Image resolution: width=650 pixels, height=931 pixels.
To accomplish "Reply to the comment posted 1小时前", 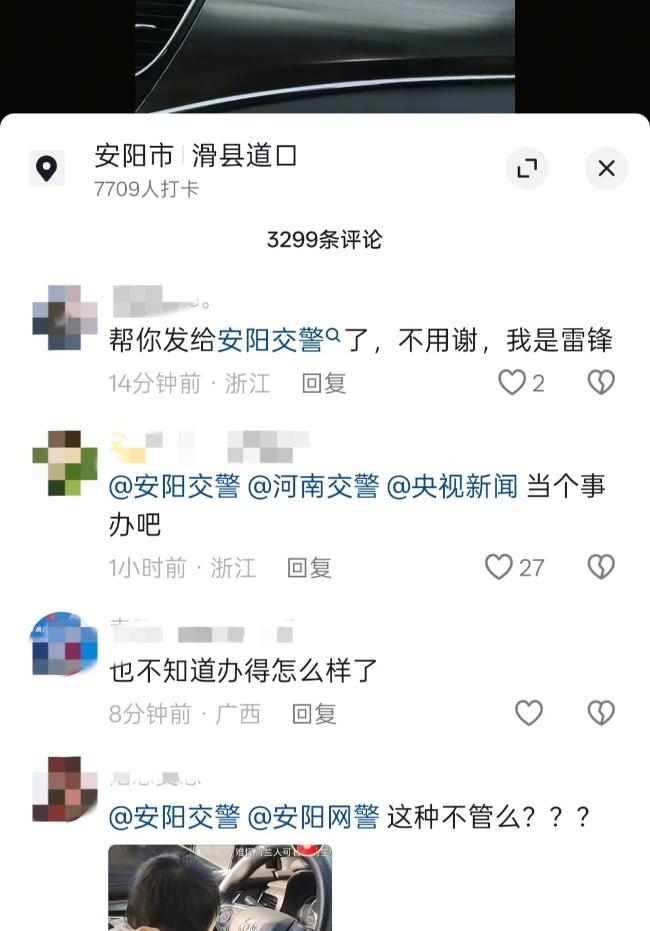I will click(x=309, y=568).
